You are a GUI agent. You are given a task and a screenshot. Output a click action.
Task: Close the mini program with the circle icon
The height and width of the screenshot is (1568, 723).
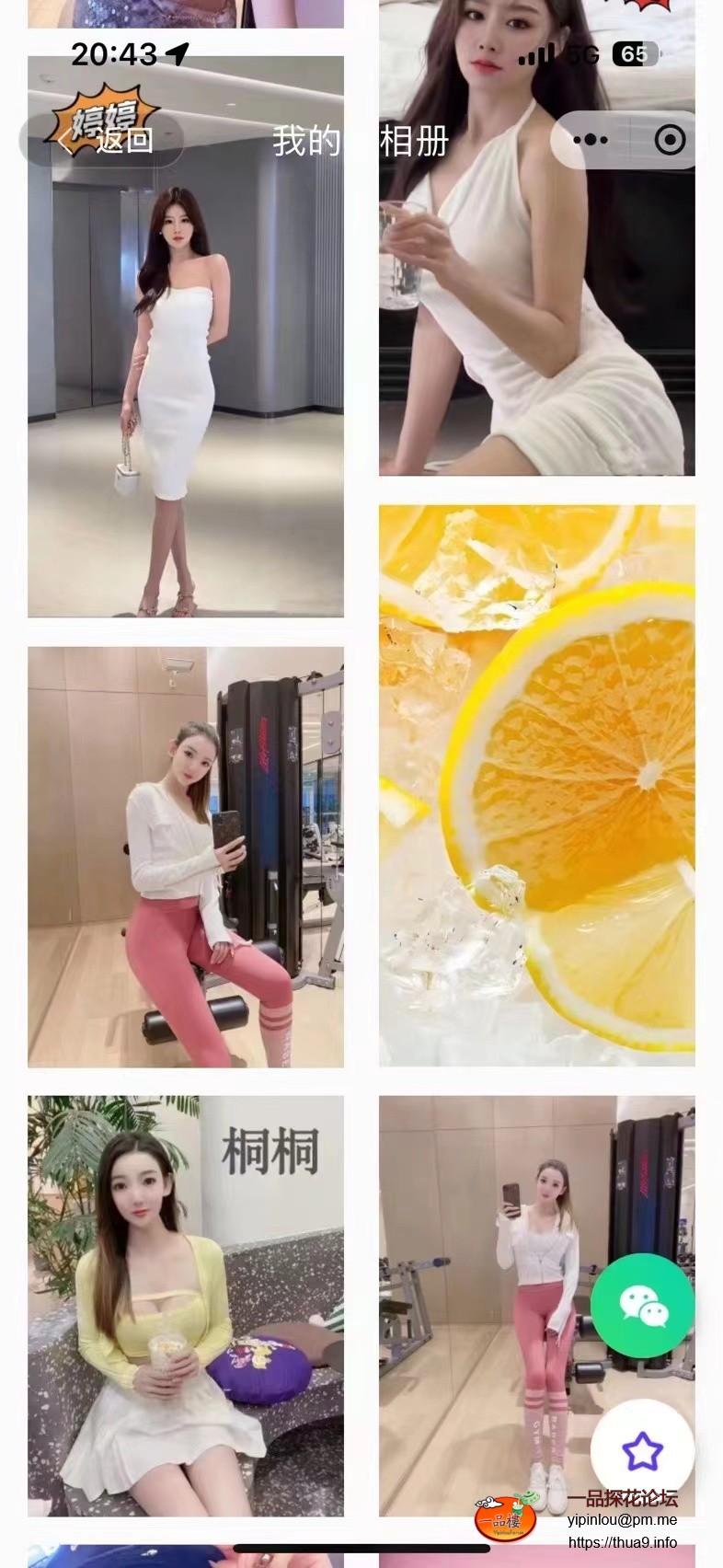pos(670,140)
